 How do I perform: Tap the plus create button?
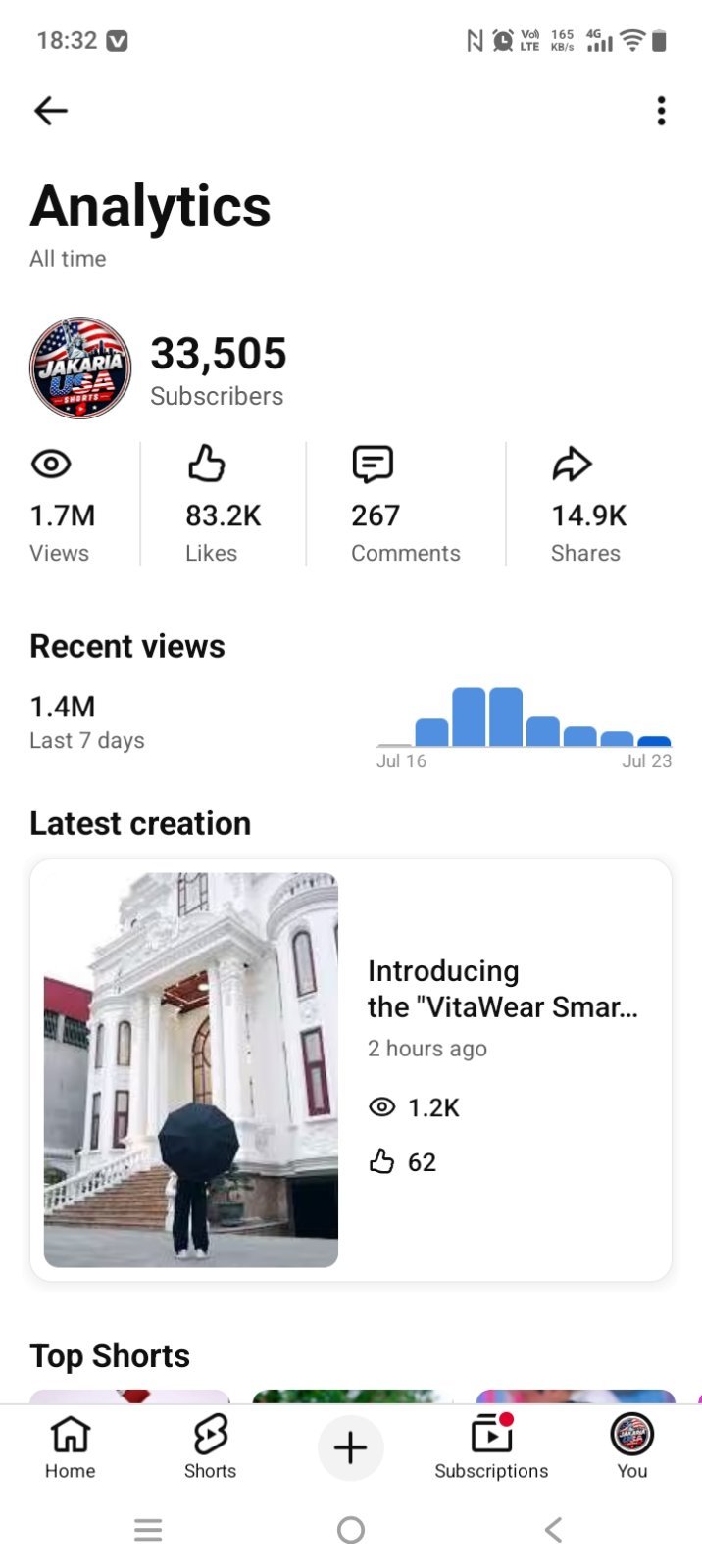click(351, 1447)
